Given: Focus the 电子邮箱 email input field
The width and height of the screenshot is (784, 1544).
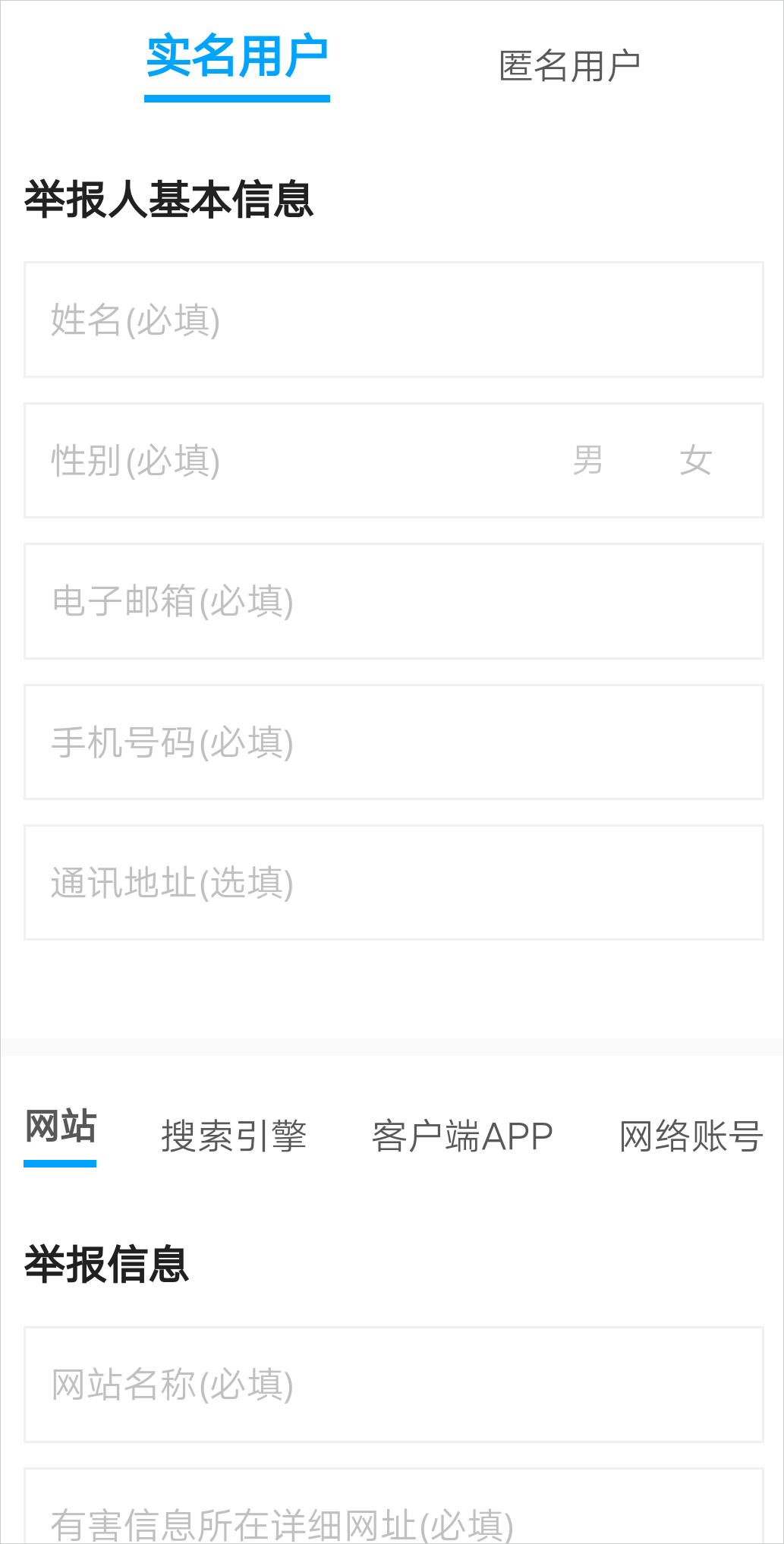Looking at the screenshot, I should [392, 601].
